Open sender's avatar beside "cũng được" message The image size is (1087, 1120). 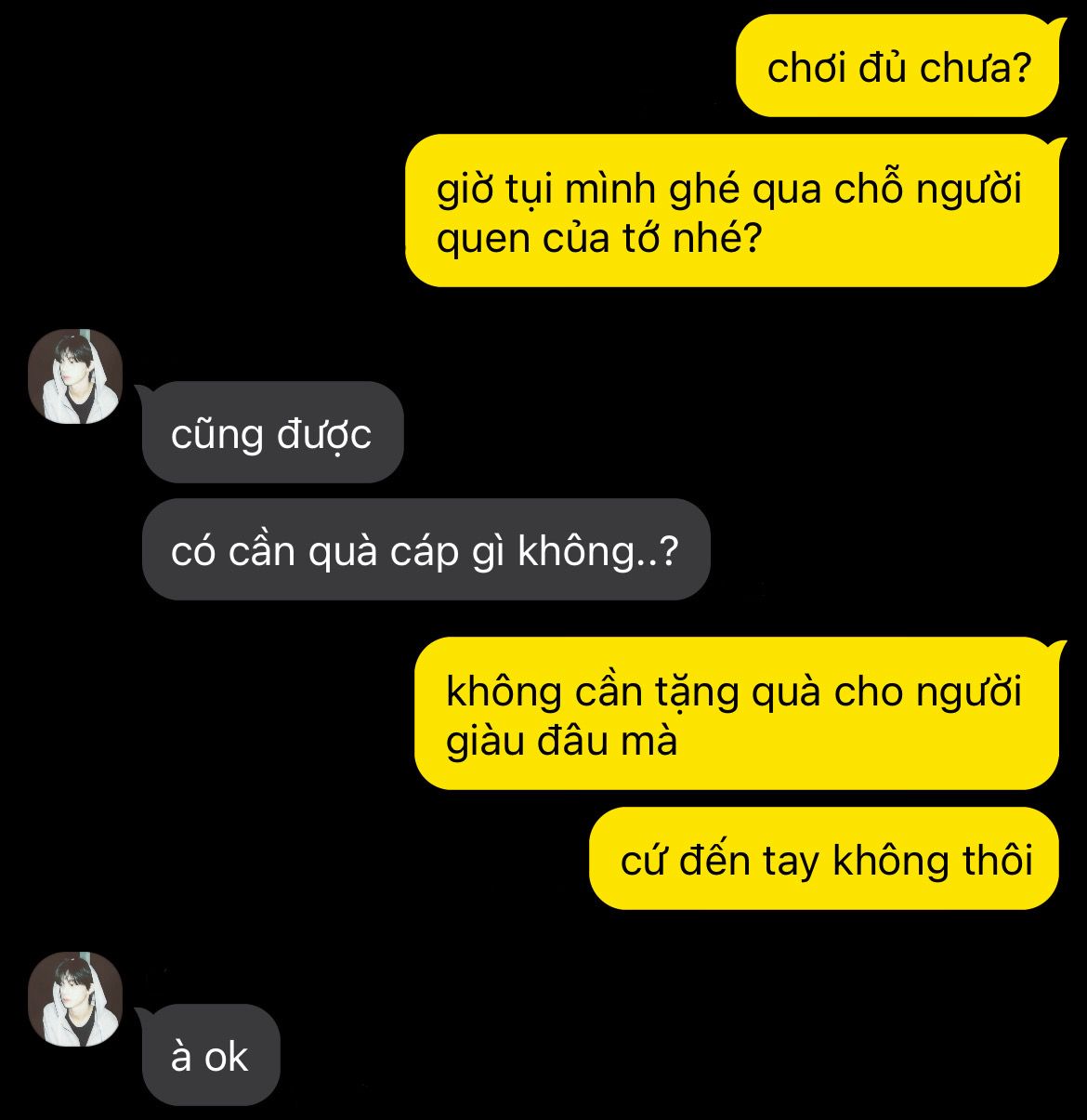coord(75,376)
